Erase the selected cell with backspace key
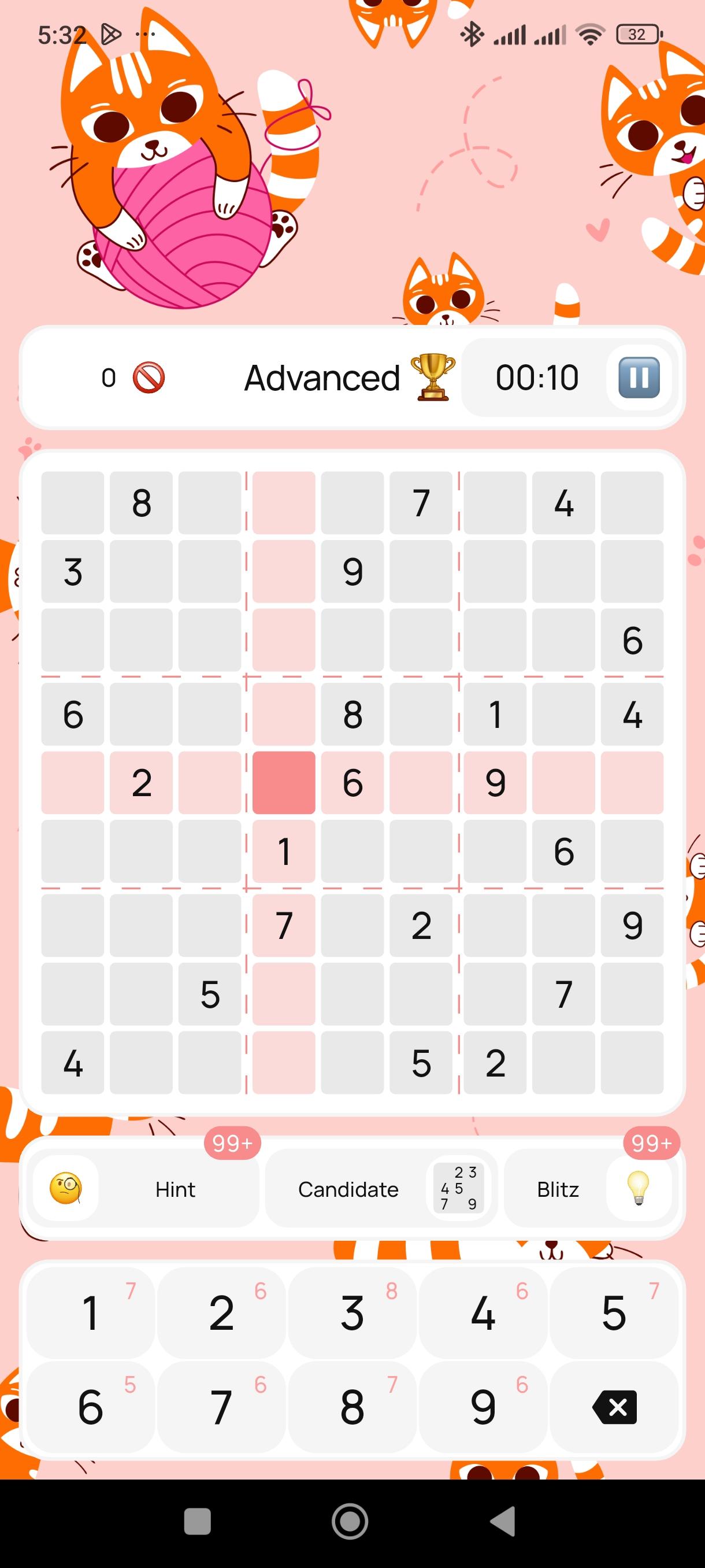Screen dimensions: 705x1568 pyautogui.click(x=614, y=1407)
